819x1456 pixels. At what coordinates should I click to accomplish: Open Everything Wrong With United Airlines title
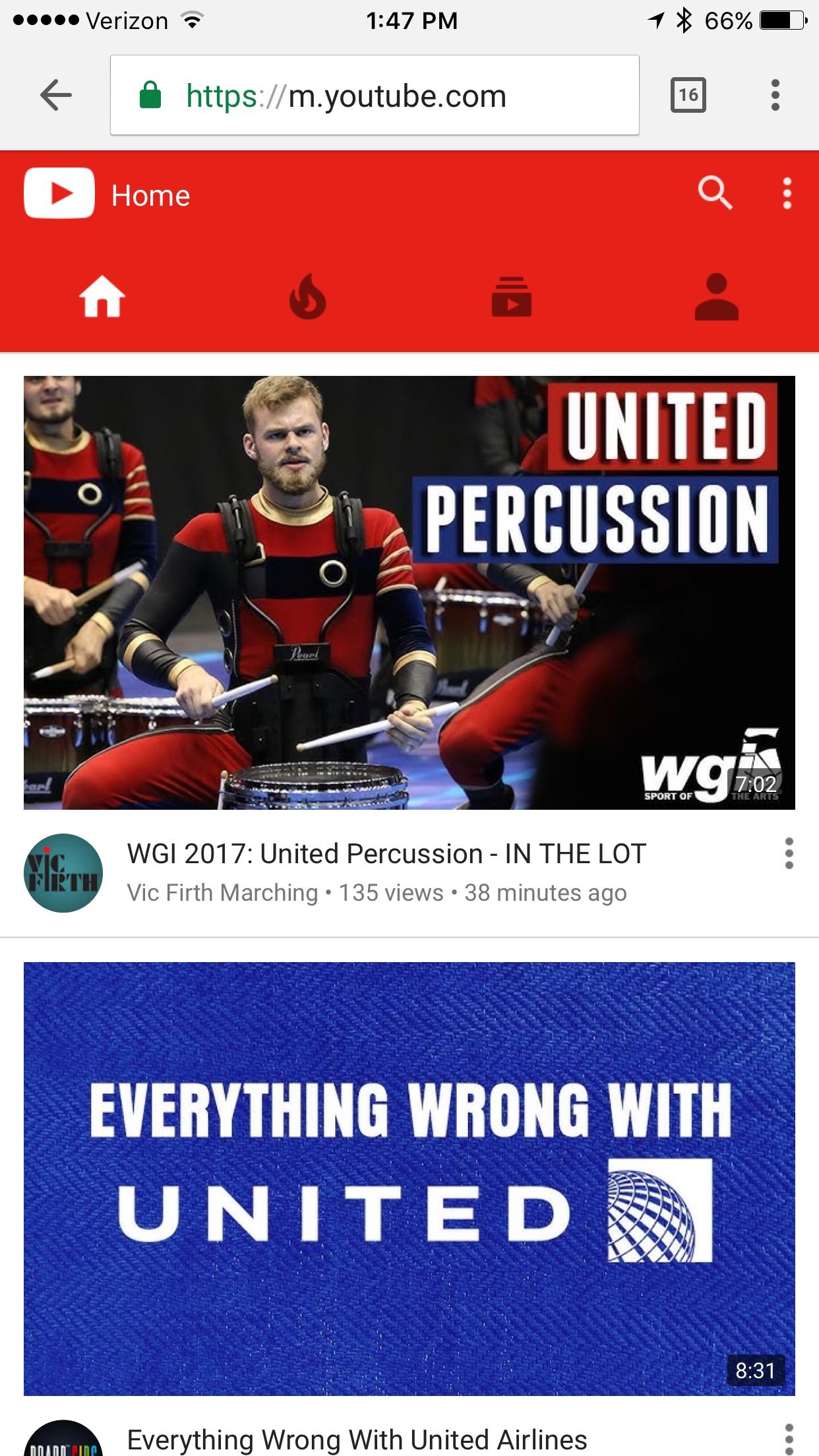pos(357,1440)
